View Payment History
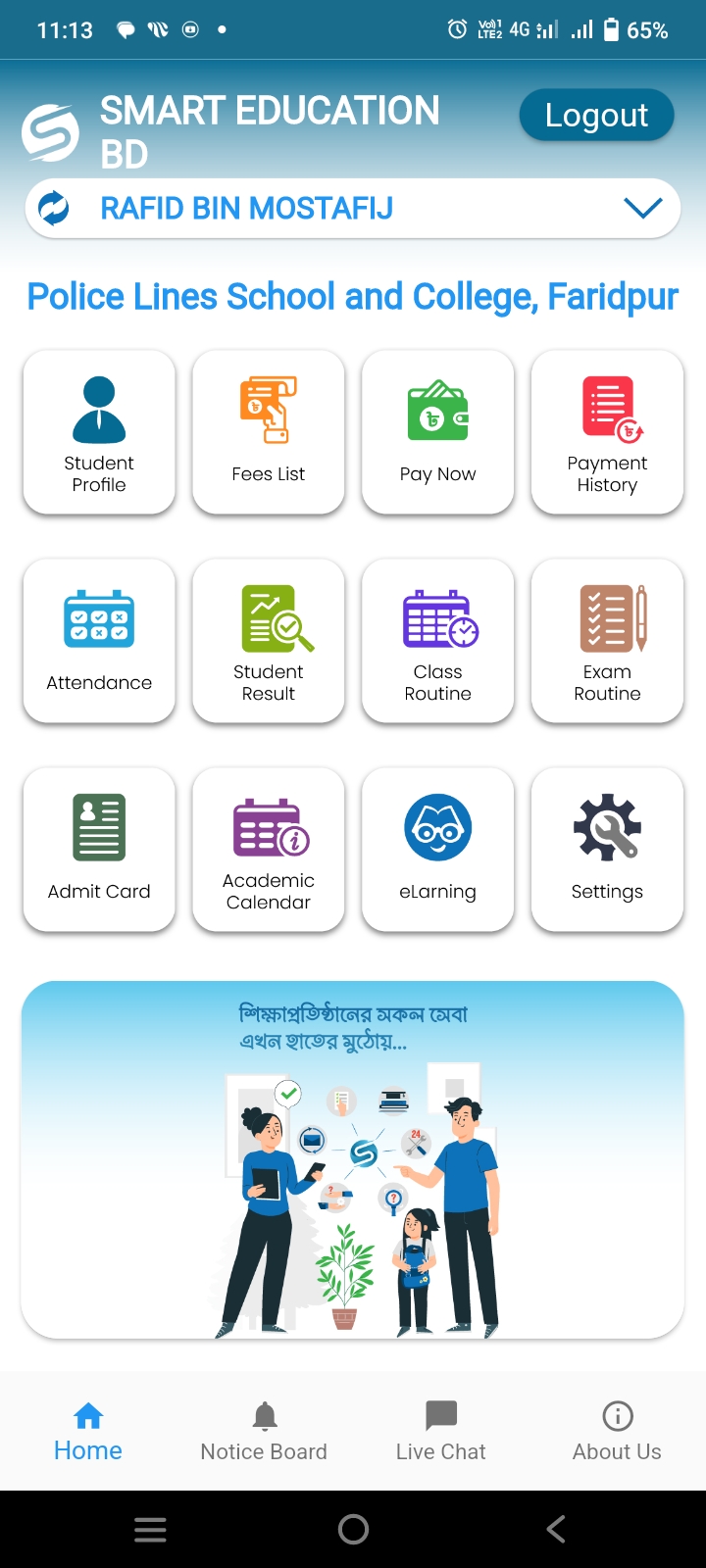The width and height of the screenshot is (706, 1568). click(608, 432)
